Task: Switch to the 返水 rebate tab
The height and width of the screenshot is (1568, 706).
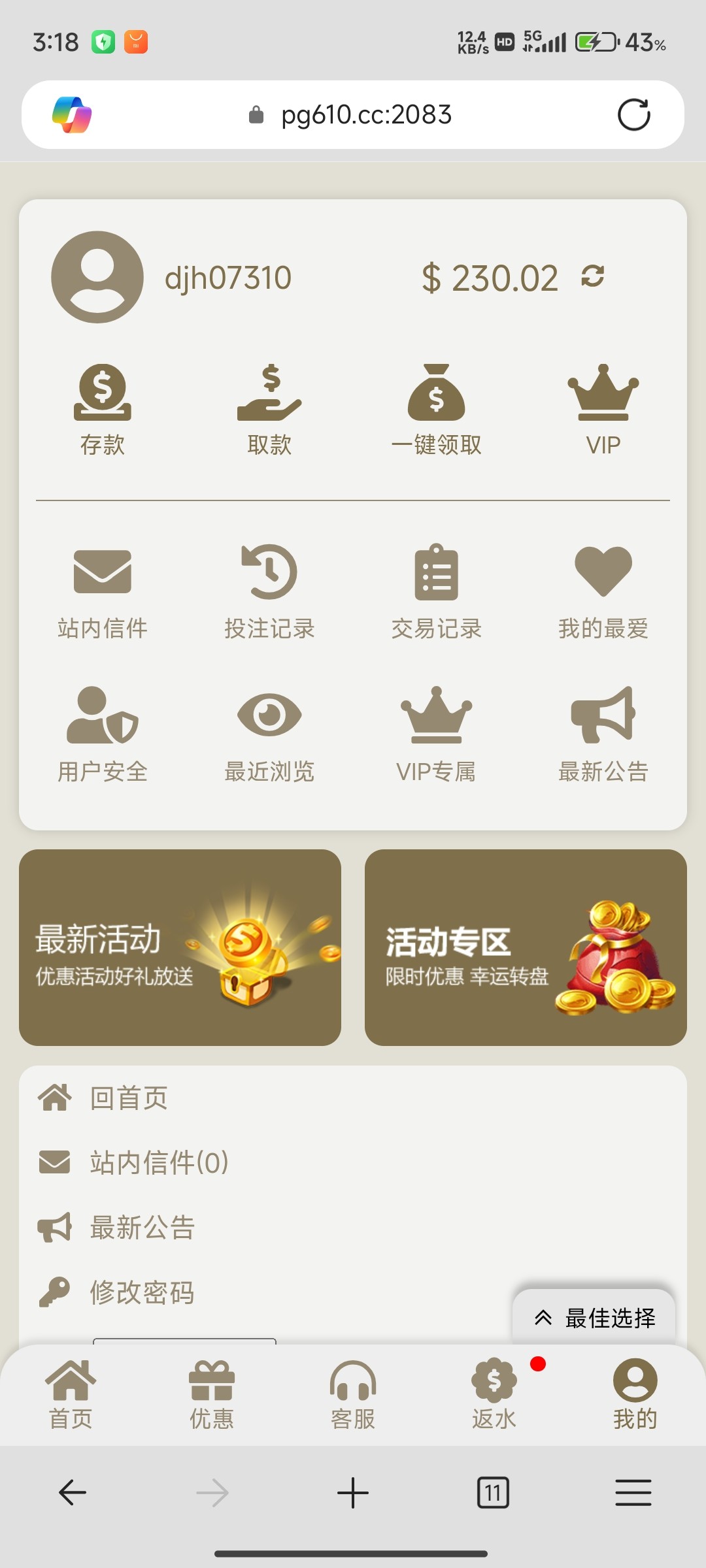Action: (494, 1394)
